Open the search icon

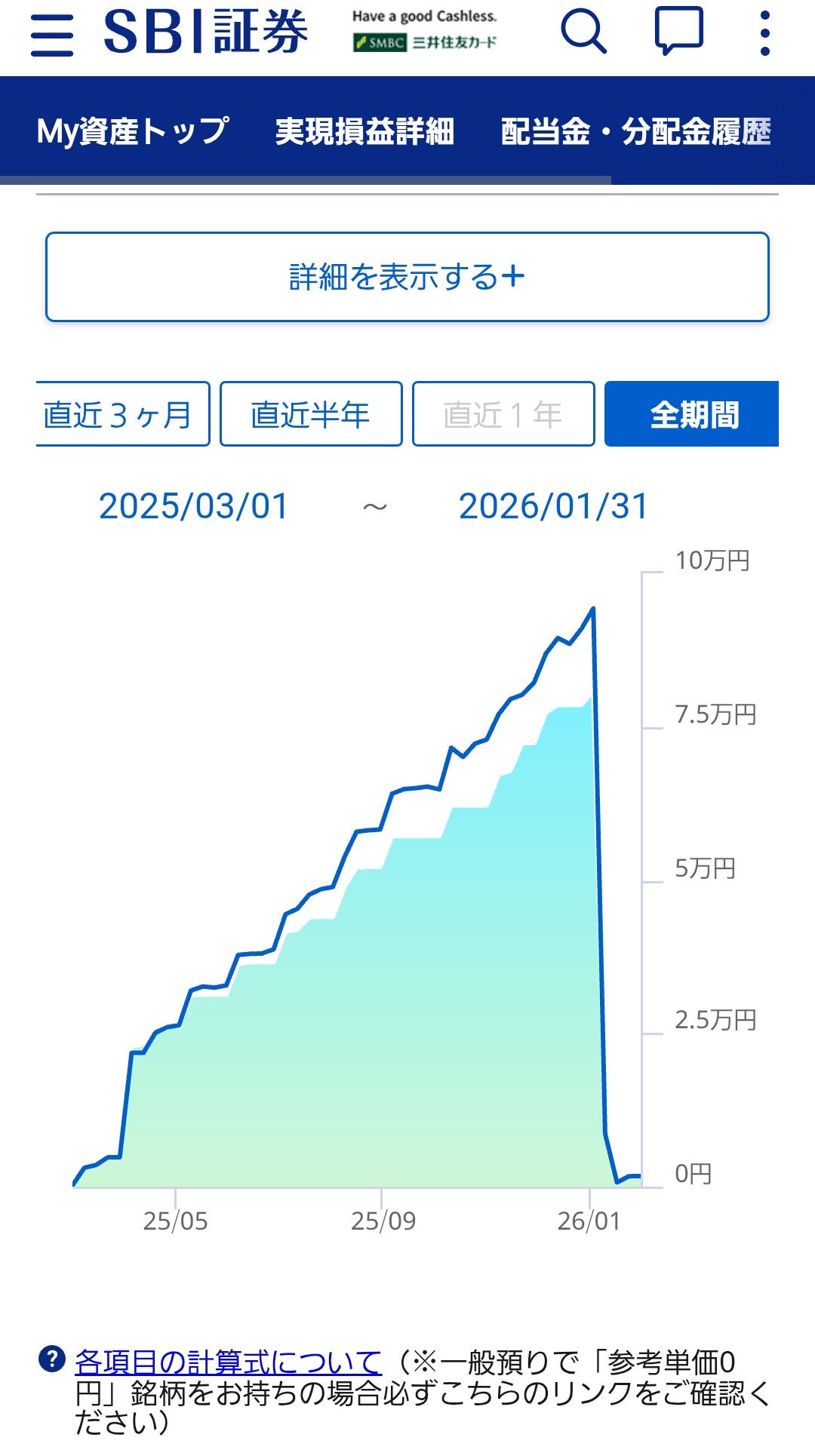[583, 33]
